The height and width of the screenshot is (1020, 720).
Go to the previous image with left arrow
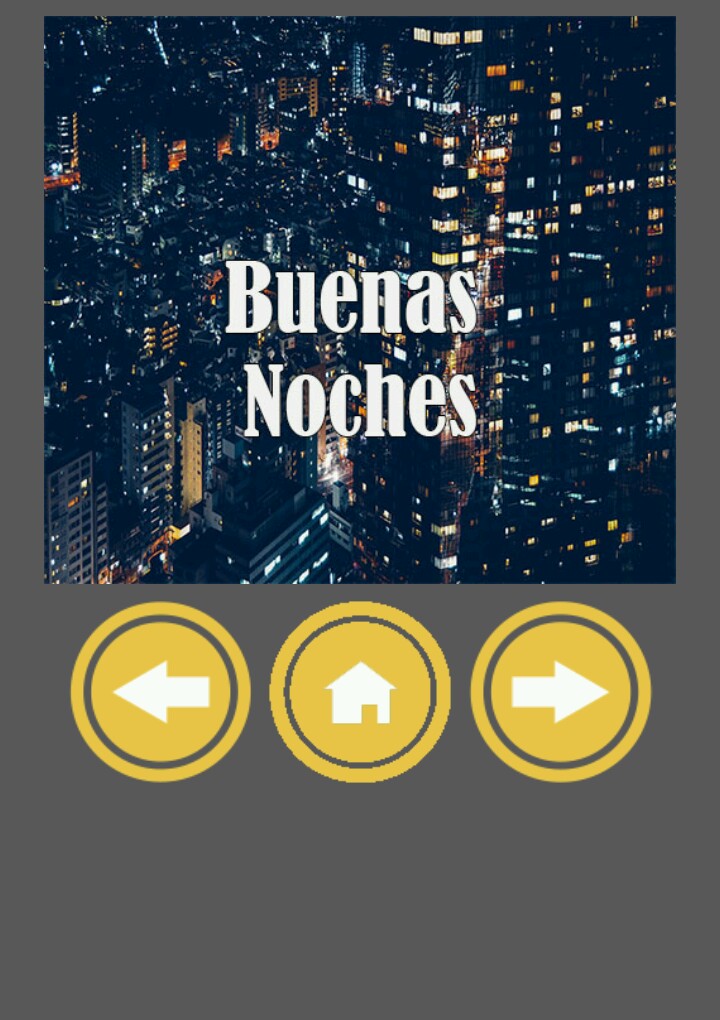pos(160,691)
